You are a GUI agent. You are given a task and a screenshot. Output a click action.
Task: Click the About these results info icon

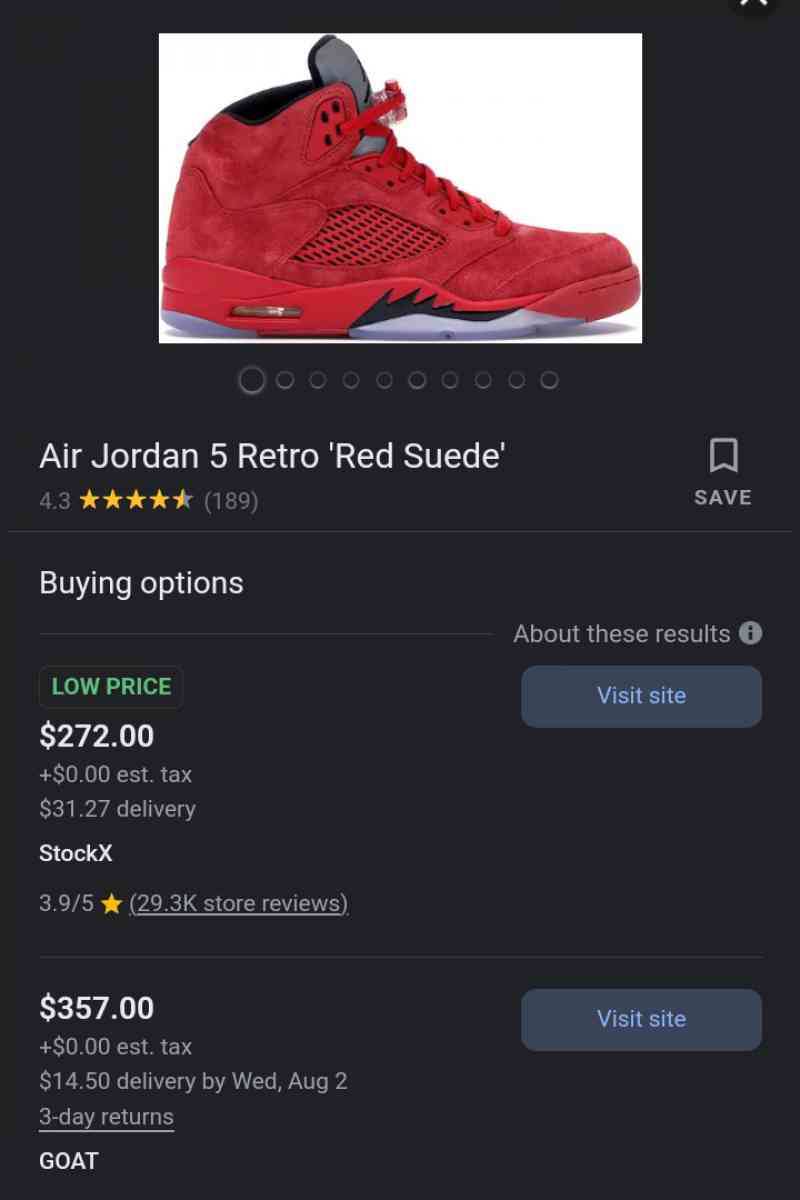[x=751, y=634]
